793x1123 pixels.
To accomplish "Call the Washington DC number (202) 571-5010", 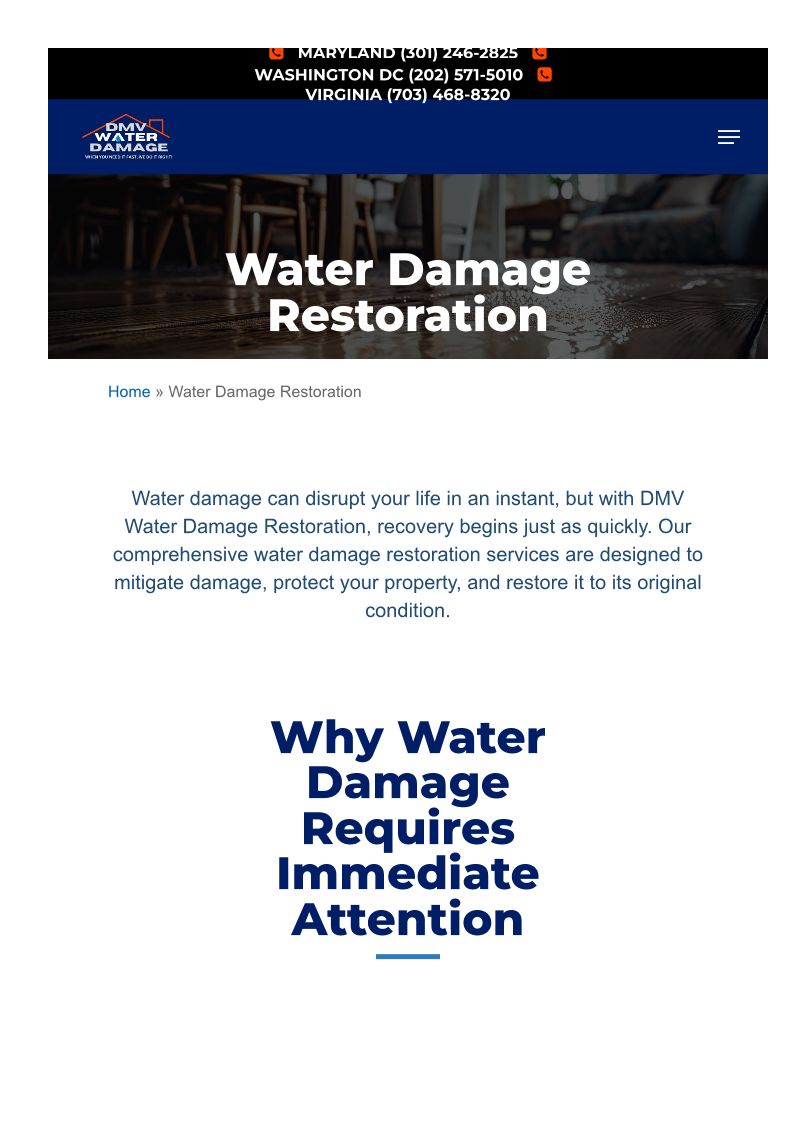I will point(389,75).
